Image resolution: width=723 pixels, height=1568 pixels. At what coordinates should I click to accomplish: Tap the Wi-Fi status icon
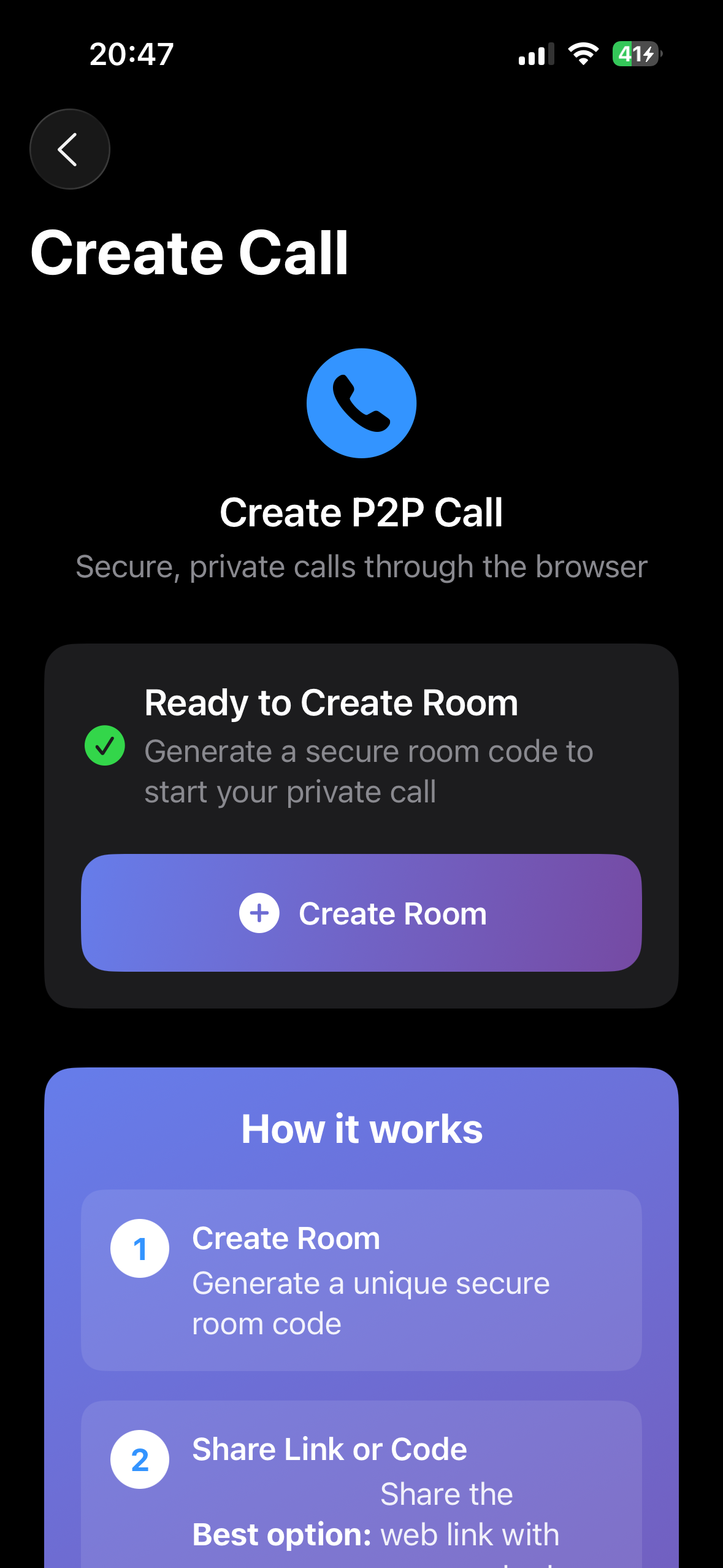tap(582, 54)
